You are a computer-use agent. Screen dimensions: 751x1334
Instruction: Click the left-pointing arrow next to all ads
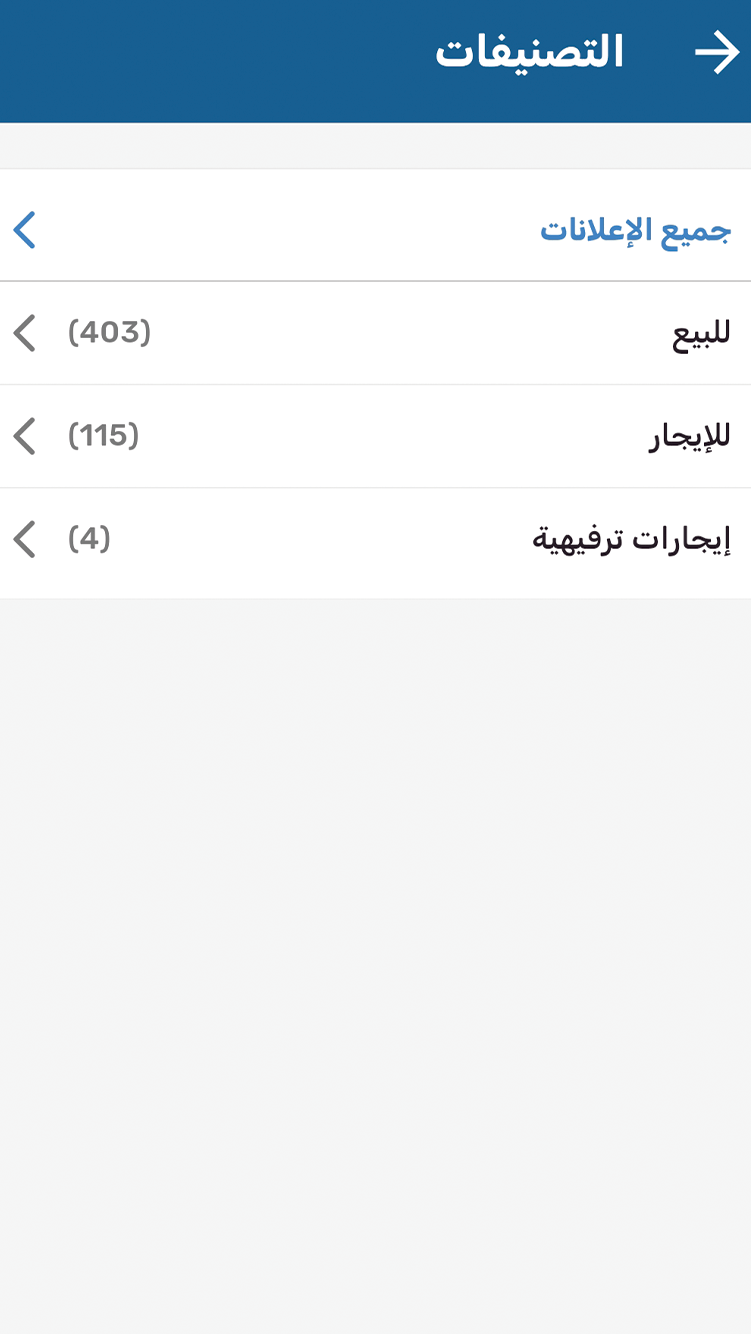[x=26, y=231]
